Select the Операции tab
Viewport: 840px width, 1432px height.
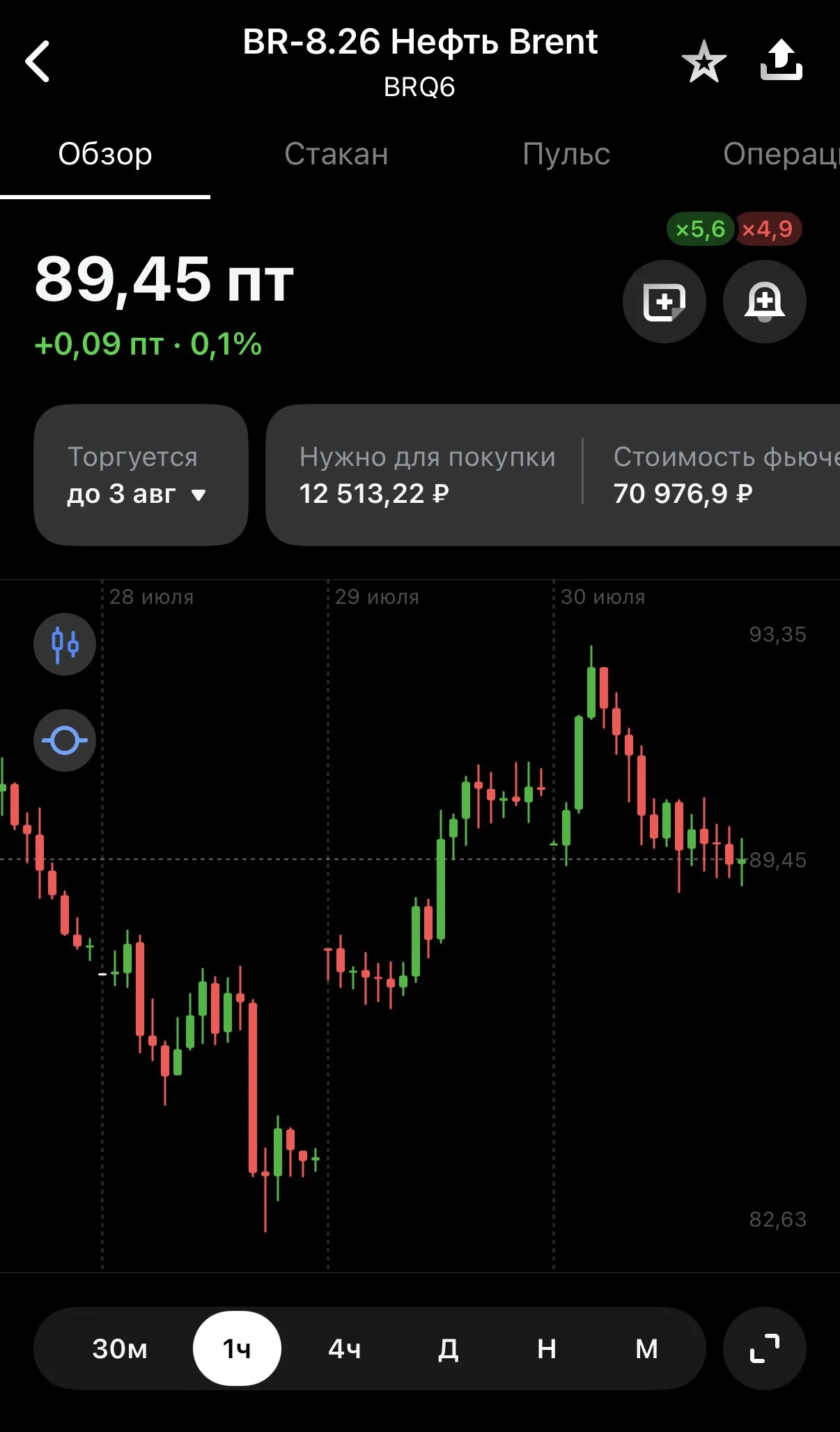point(781,155)
